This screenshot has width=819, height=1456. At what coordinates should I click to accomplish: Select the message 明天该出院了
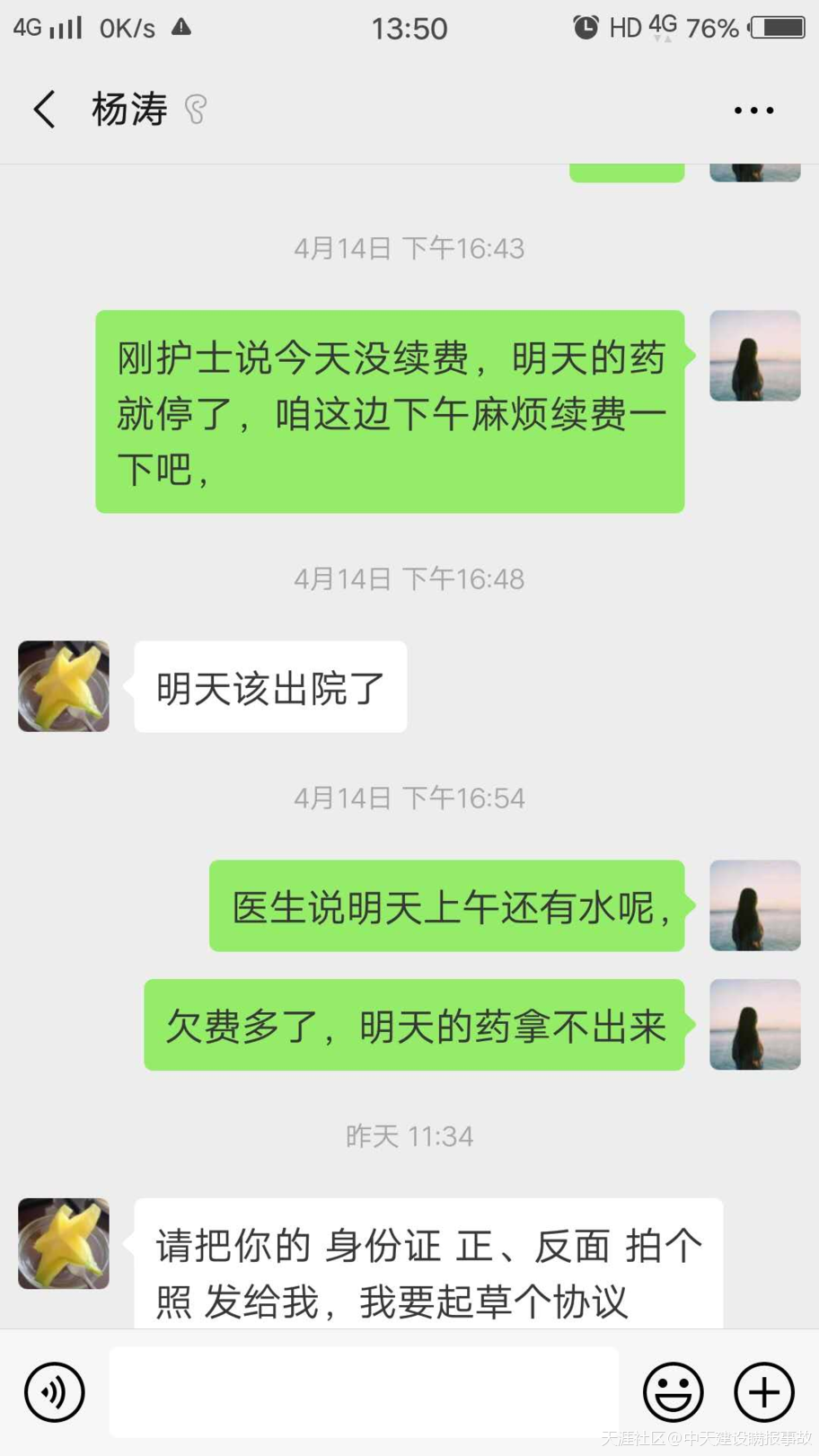[x=269, y=685]
